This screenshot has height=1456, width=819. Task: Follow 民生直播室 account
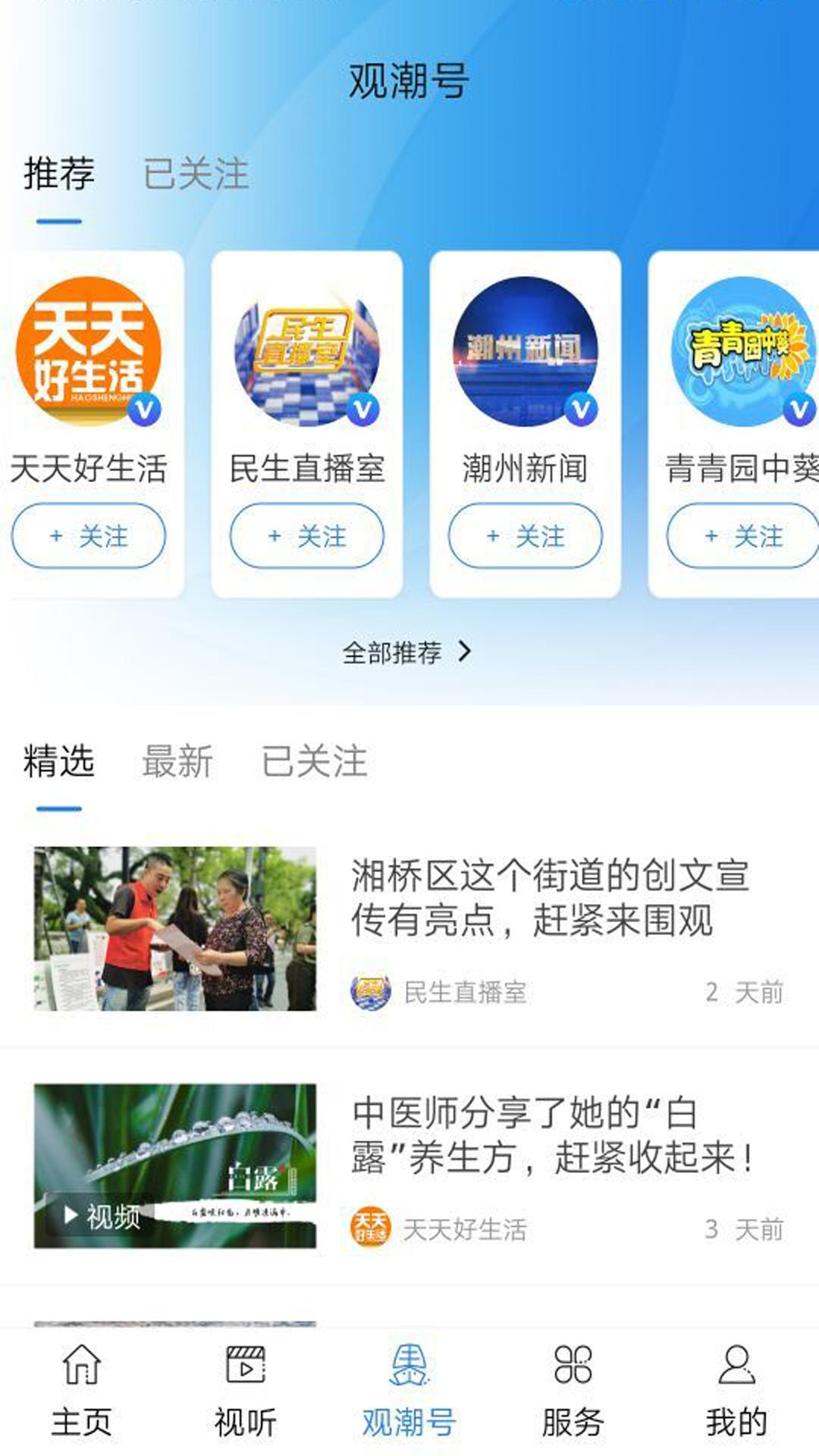coord(307,535)
